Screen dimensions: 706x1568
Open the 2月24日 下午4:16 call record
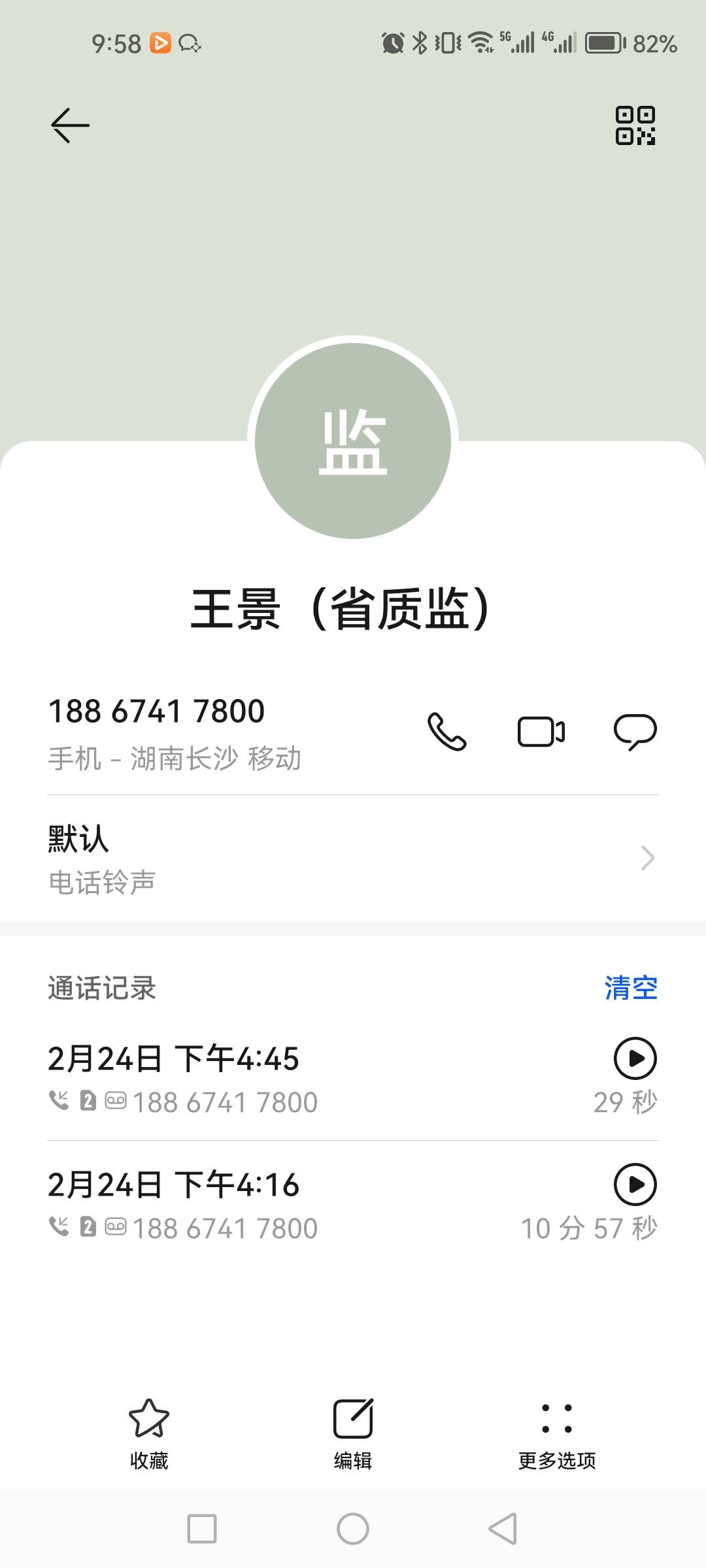261,1204
